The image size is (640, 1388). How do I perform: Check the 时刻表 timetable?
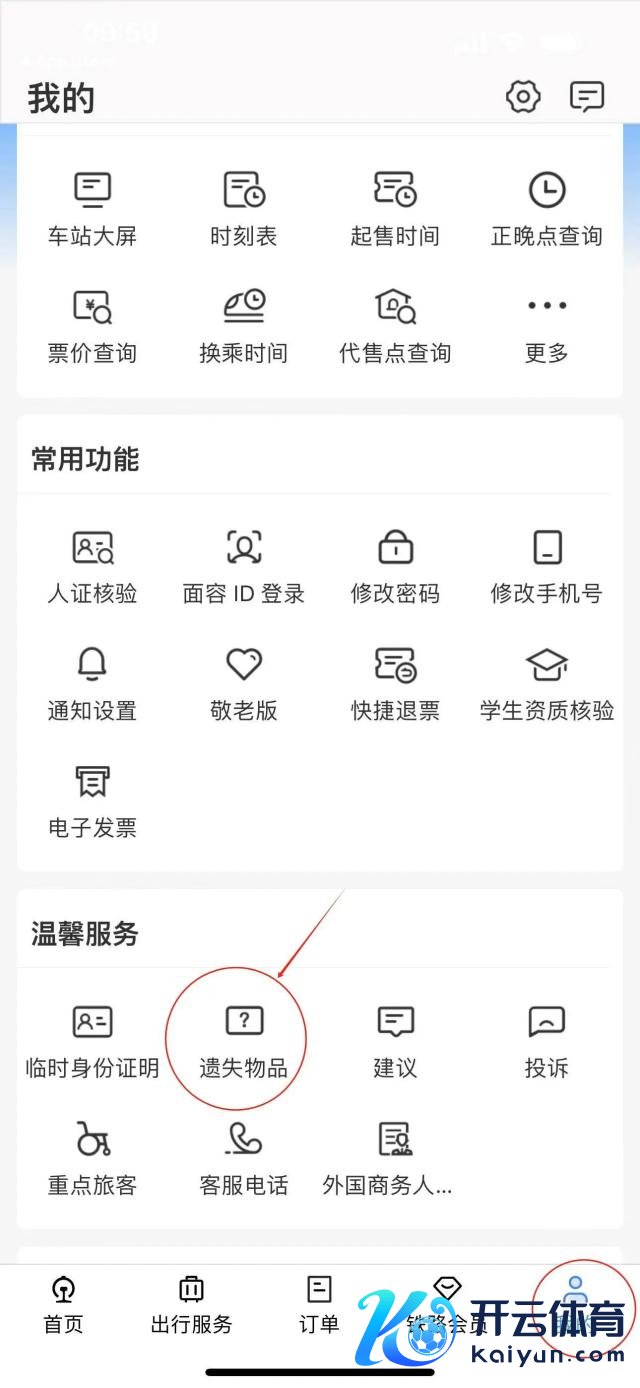click(x=243, y=208)
